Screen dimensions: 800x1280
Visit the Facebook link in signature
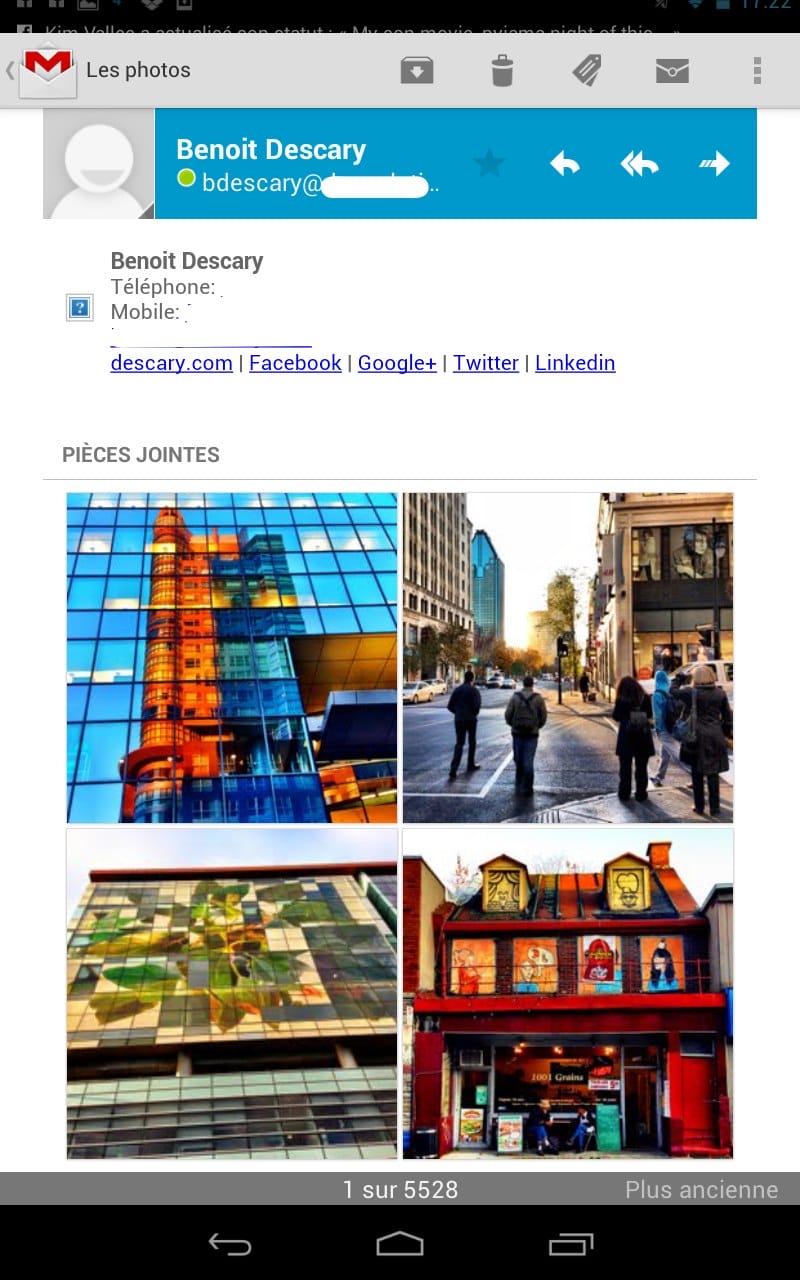[295, 363]
